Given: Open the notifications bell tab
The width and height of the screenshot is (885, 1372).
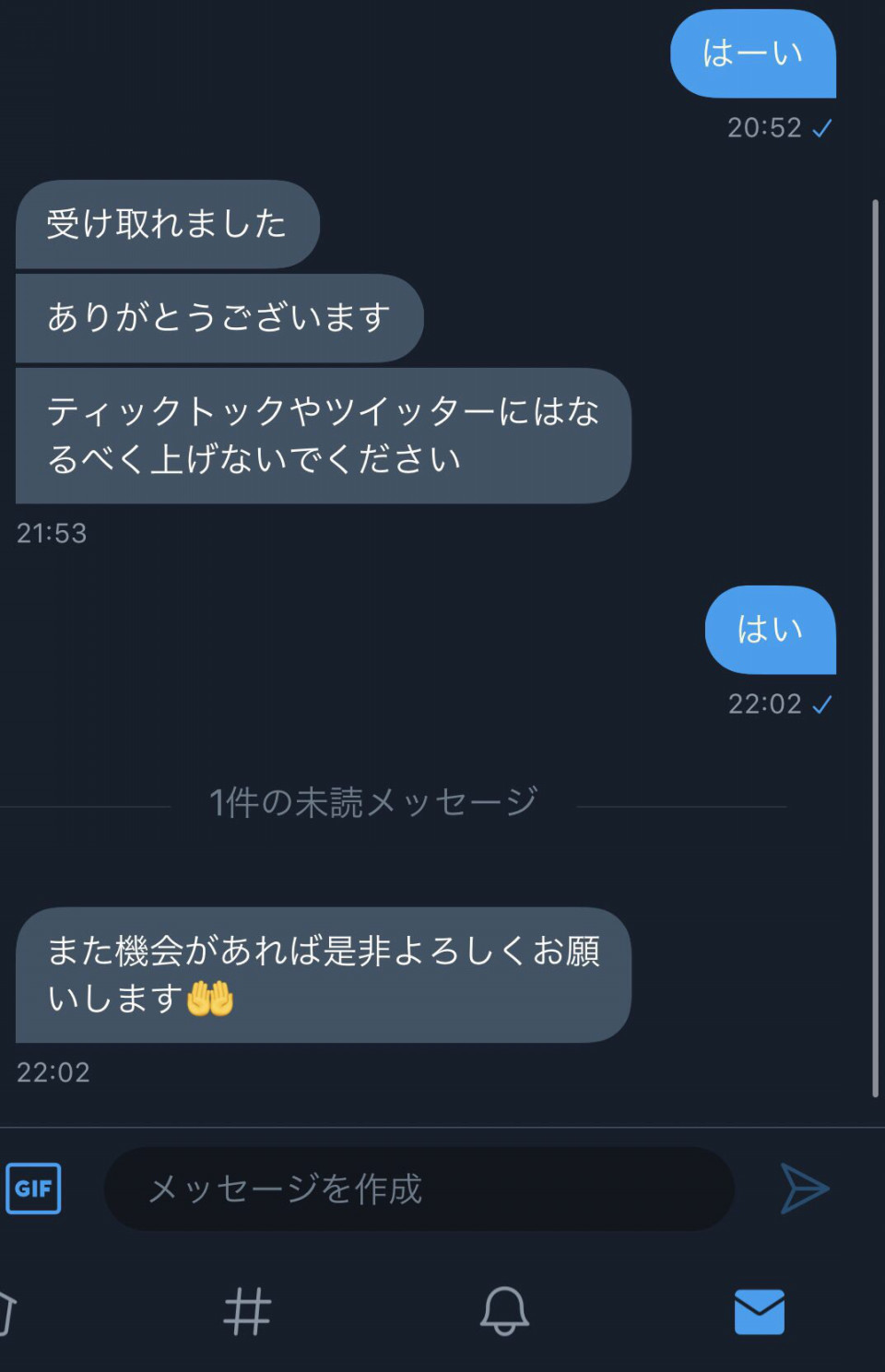Looking at the screenshot, I should point(504,1311).
